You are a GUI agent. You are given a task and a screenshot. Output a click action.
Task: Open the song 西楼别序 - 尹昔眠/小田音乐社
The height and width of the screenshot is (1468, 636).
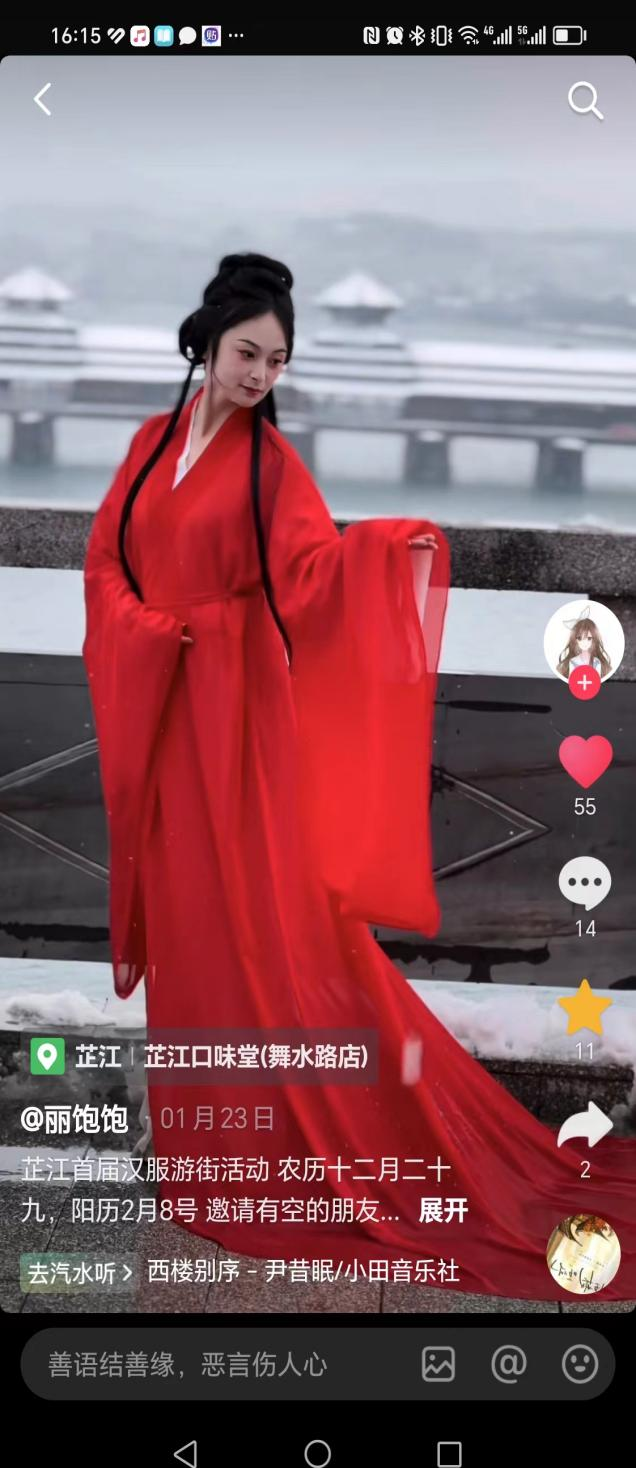[303, 1272]
